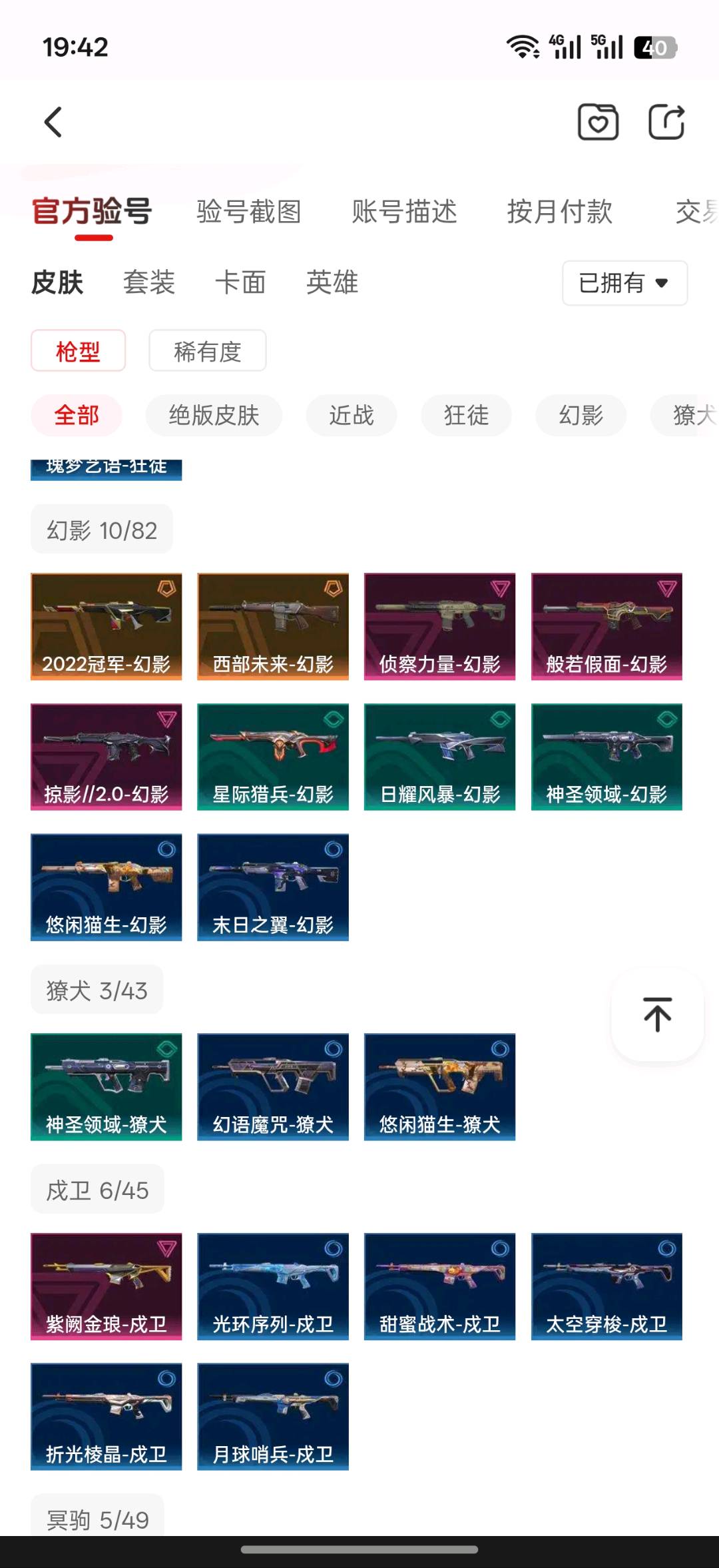This screenshot has height=1568, width=719.
Task: Filter skins by 狂徒 chip
Action: click(466, 416)
